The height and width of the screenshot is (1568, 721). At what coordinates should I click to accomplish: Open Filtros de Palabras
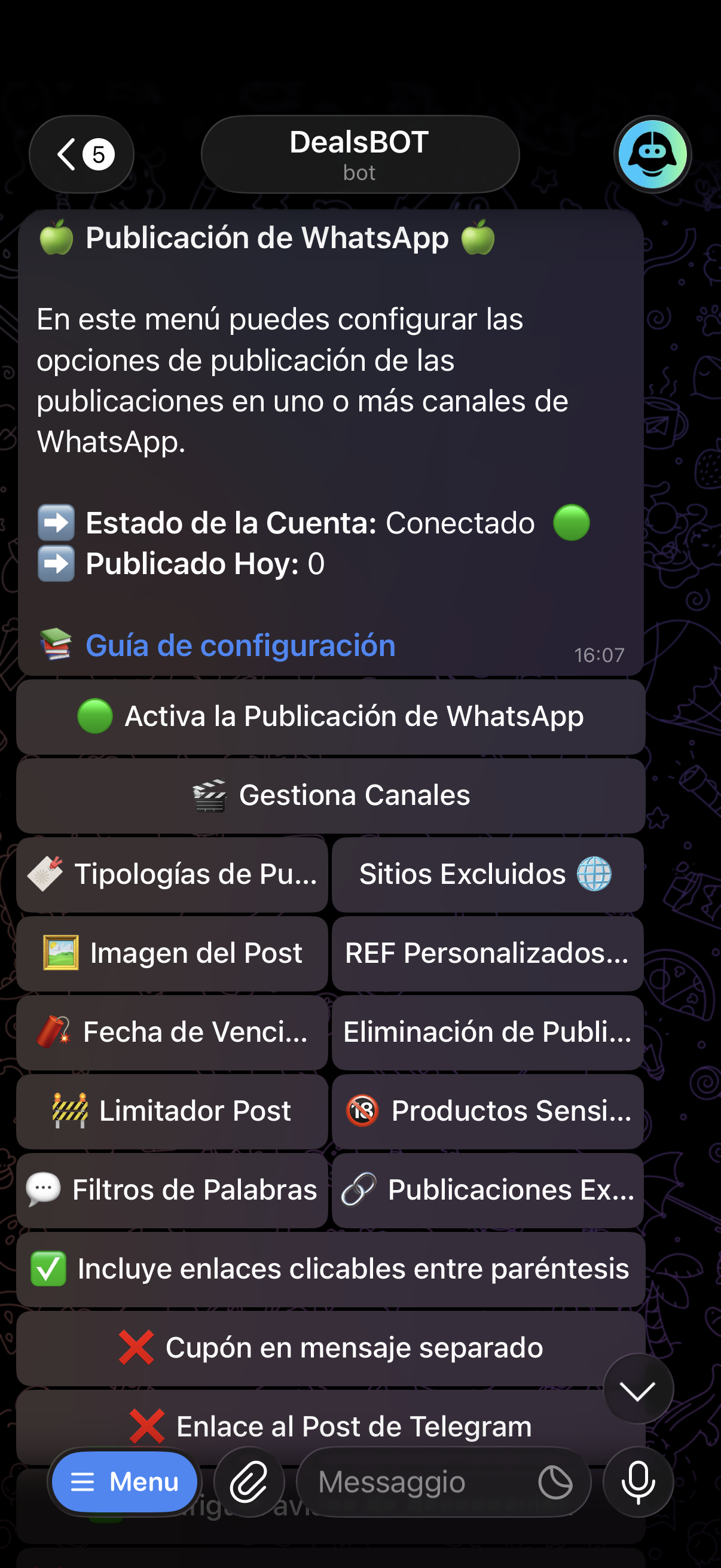pyautogui.click(x=172, y=1190)
